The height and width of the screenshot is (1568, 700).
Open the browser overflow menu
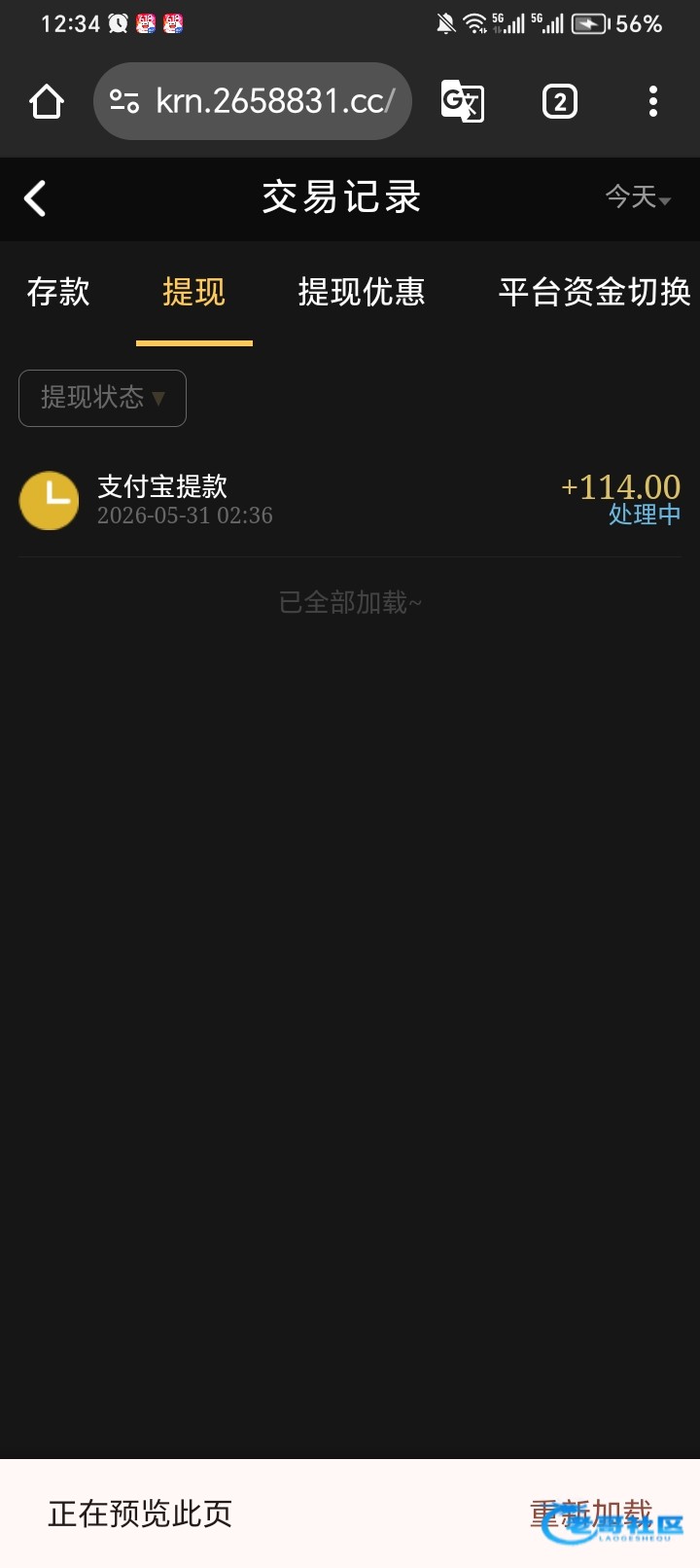pyautogui.click(x=653, y=101)
